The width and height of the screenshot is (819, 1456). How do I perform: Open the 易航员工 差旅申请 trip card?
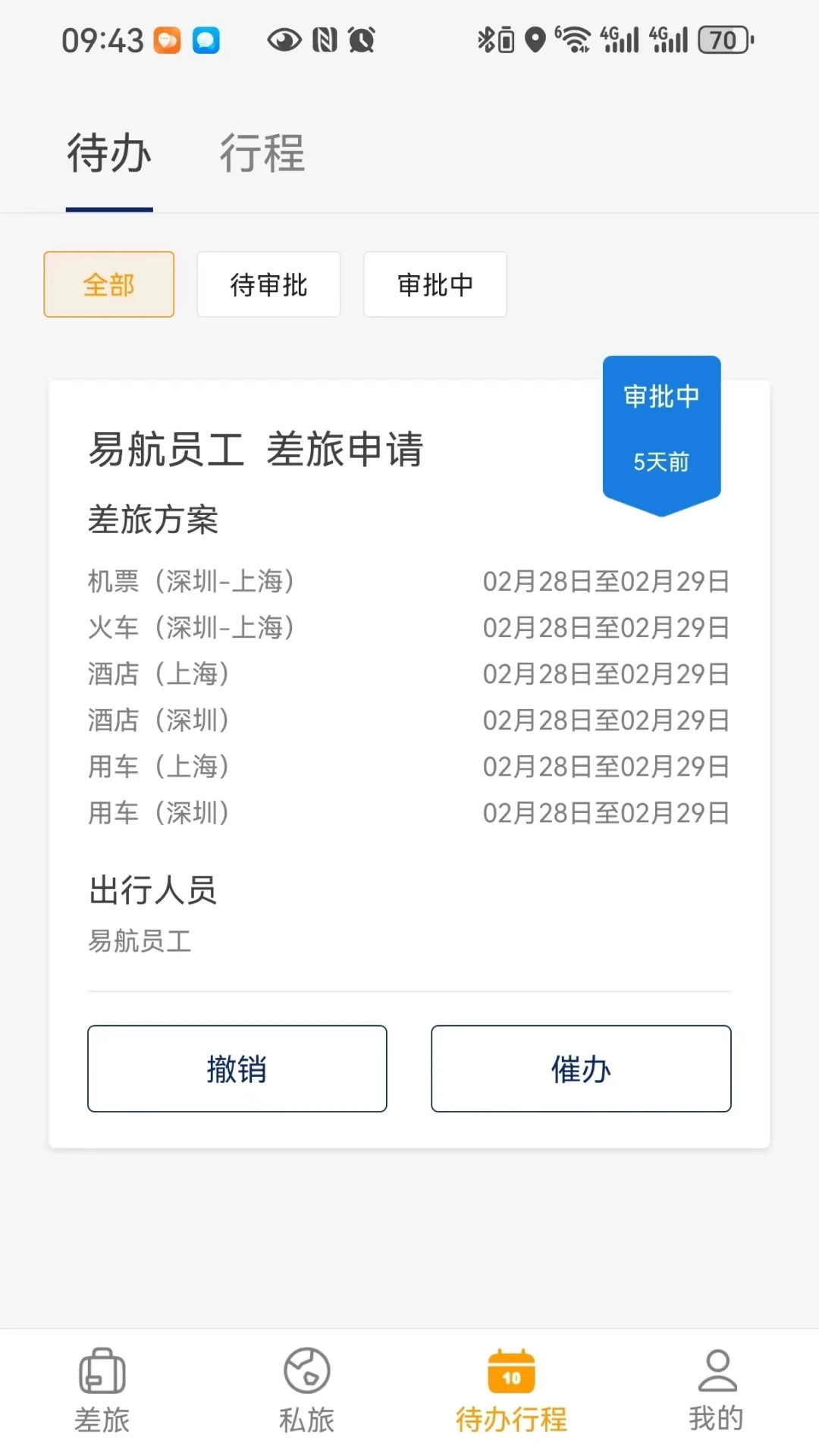click(x=258, y=449)
